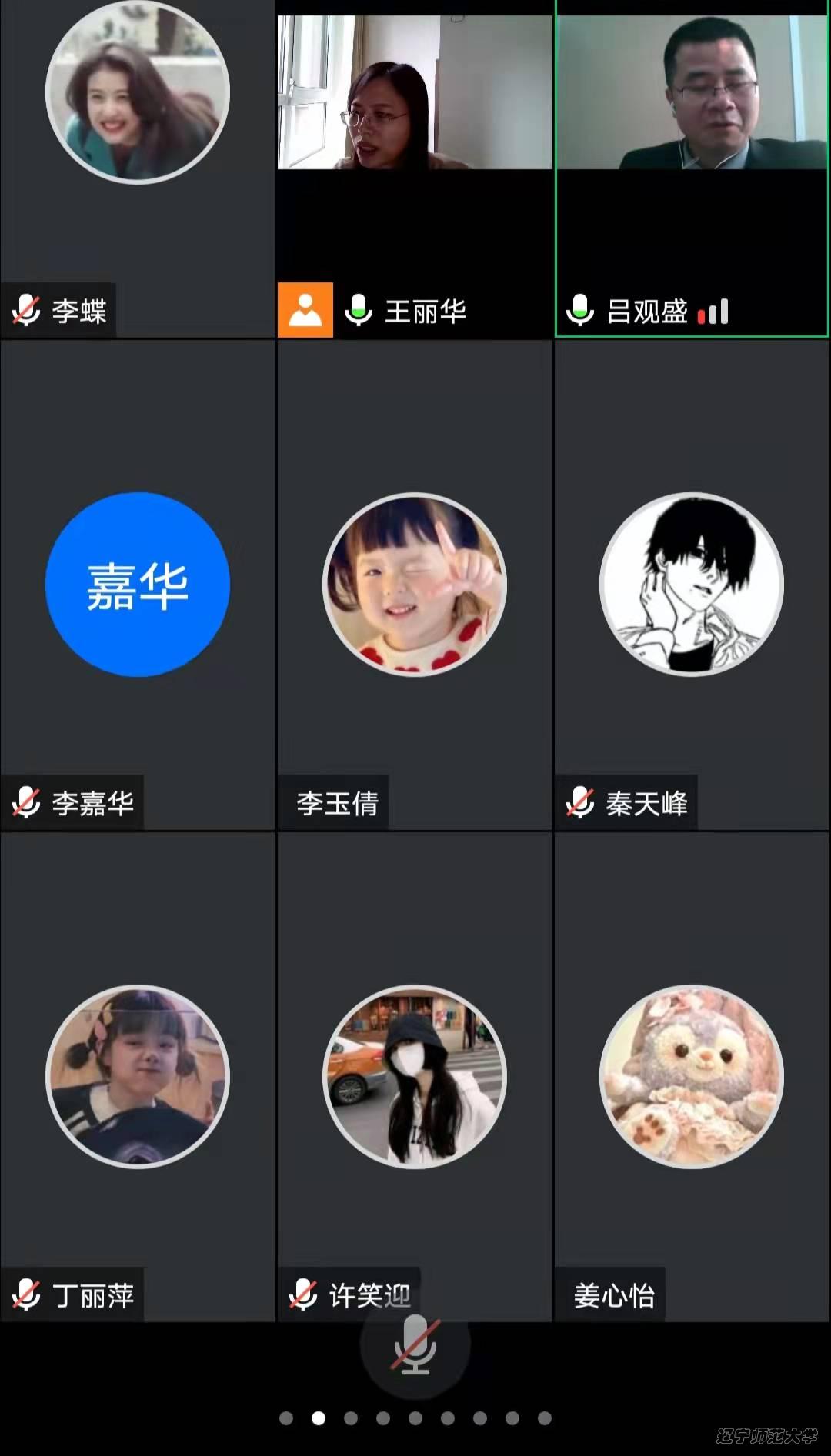The image size is (831, 1456).
Task: Open 李嘉华's participant tile
Action: (x=138, y=585)
